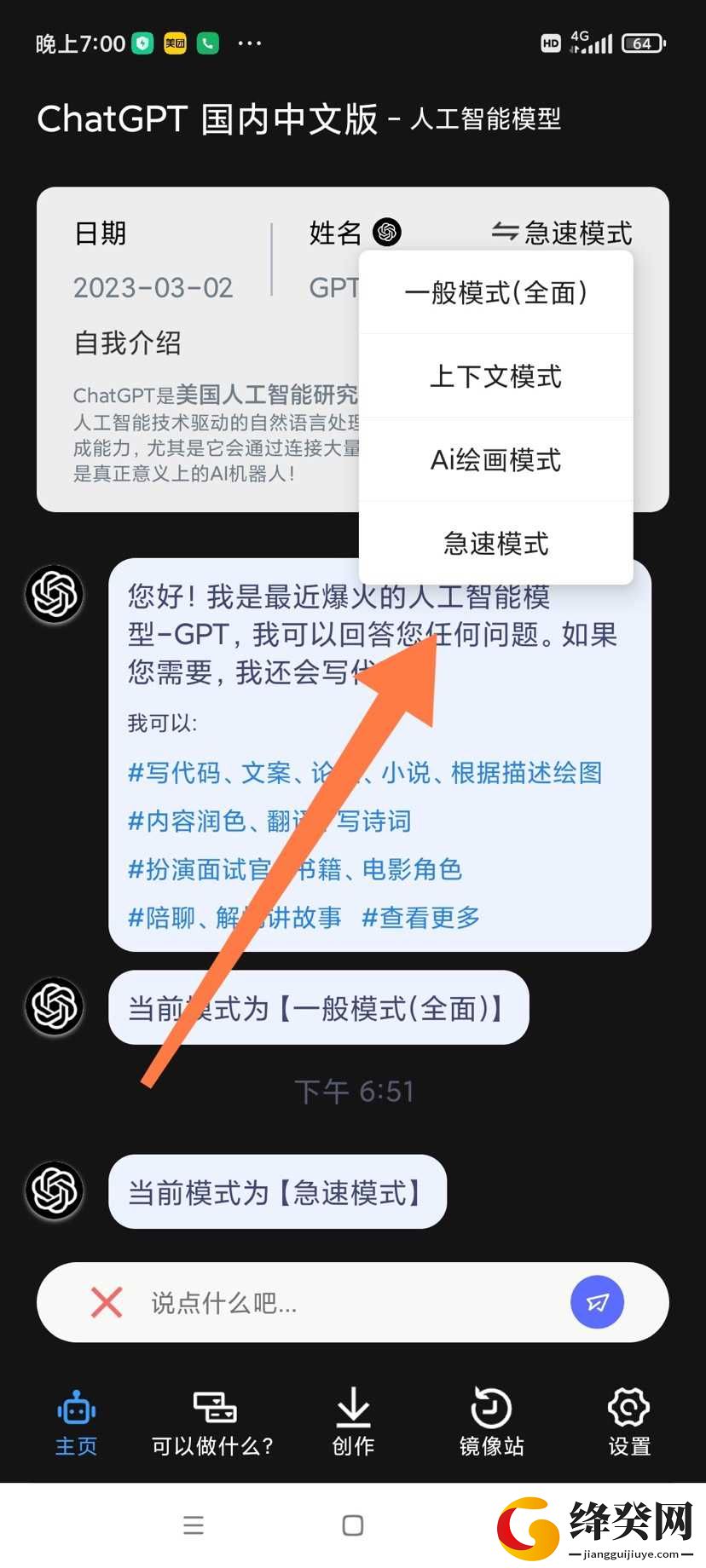Tap the 急速模式 mode switcher at top

pyautogui.click(x=562, y=232)
